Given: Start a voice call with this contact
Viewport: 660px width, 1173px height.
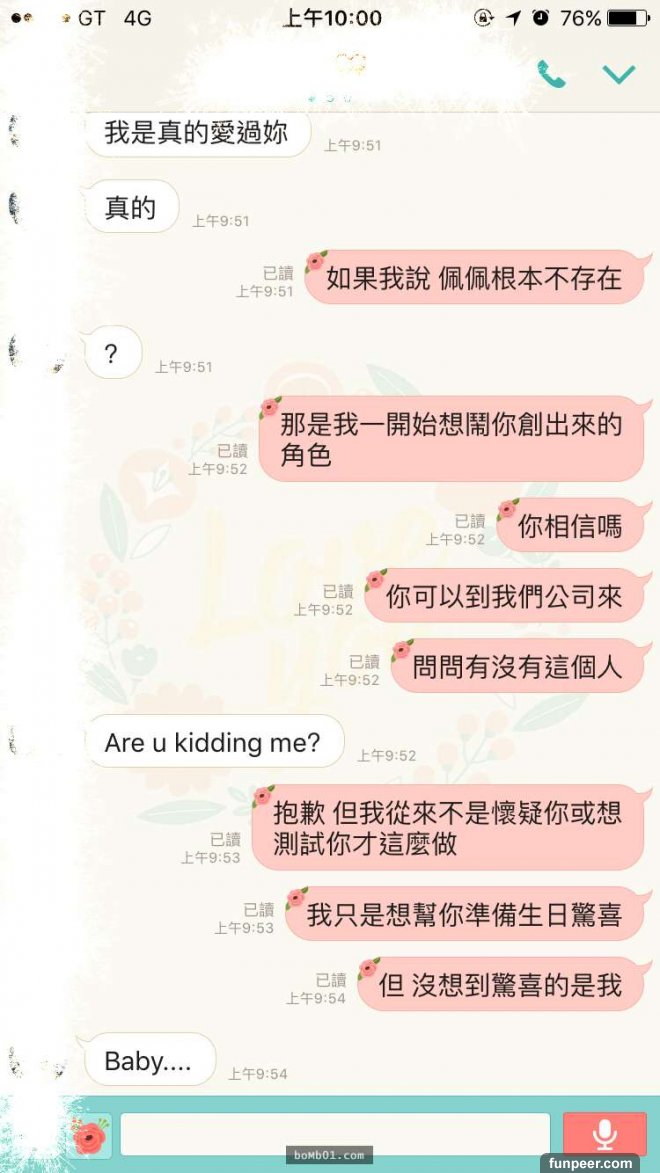Looking at the screenshot, I should tap(551, 74).
